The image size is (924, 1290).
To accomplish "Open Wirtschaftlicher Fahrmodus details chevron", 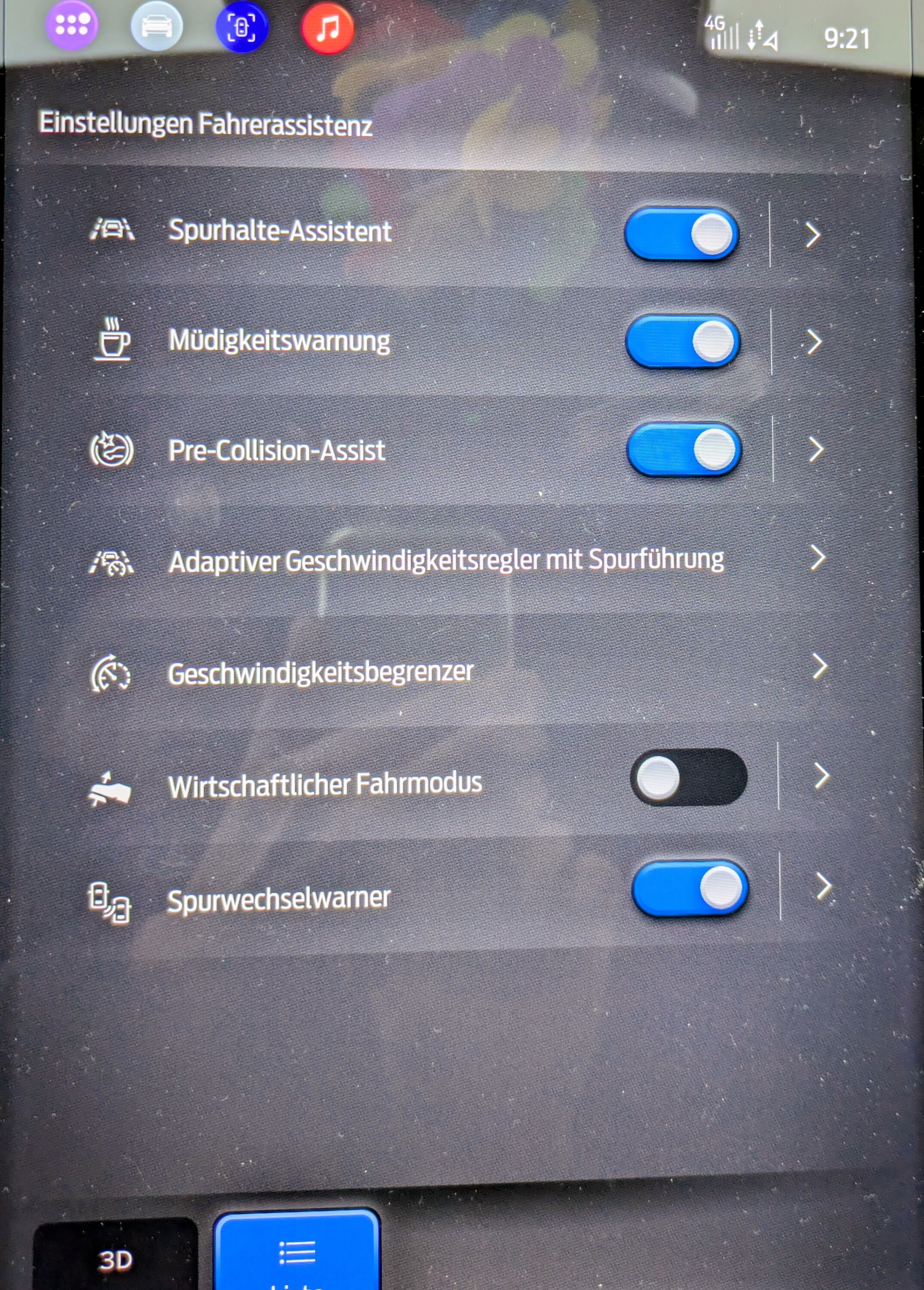I will (x=821, y=777).
